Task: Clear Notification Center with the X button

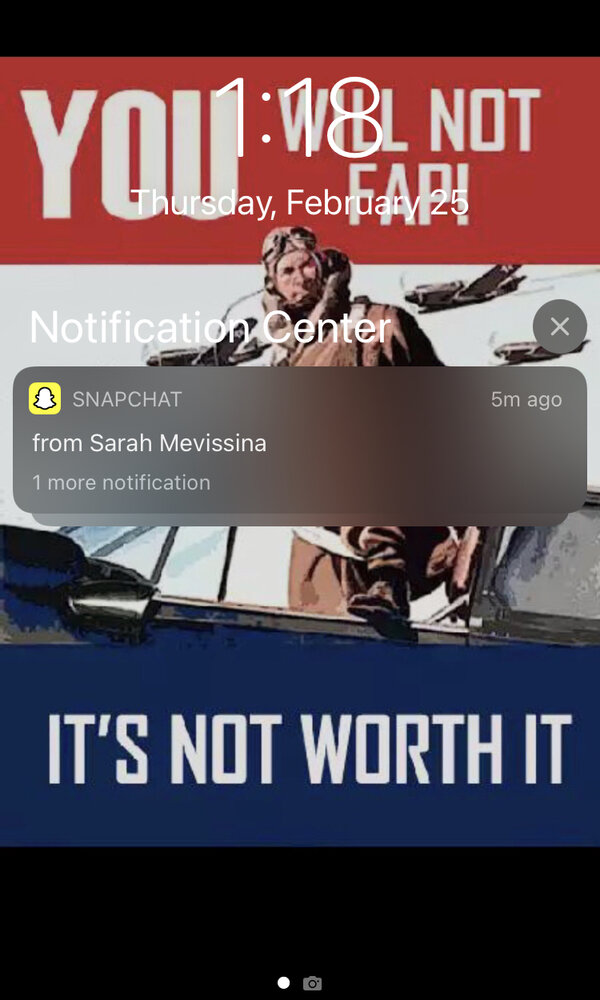Action: [560, 327]
